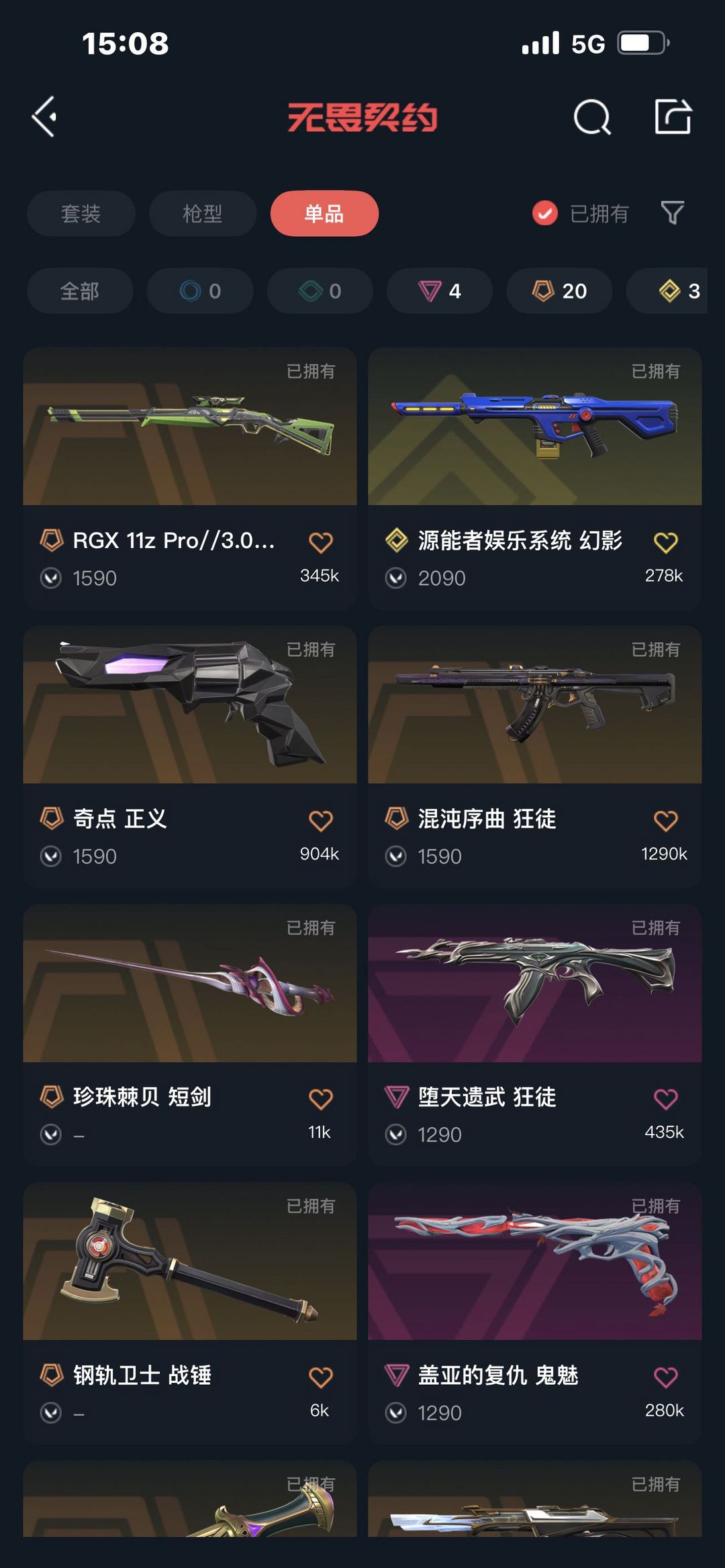Switch to the 套装 tab
The width and height of the screenshot is (725, 1568).
pos(81,213)
